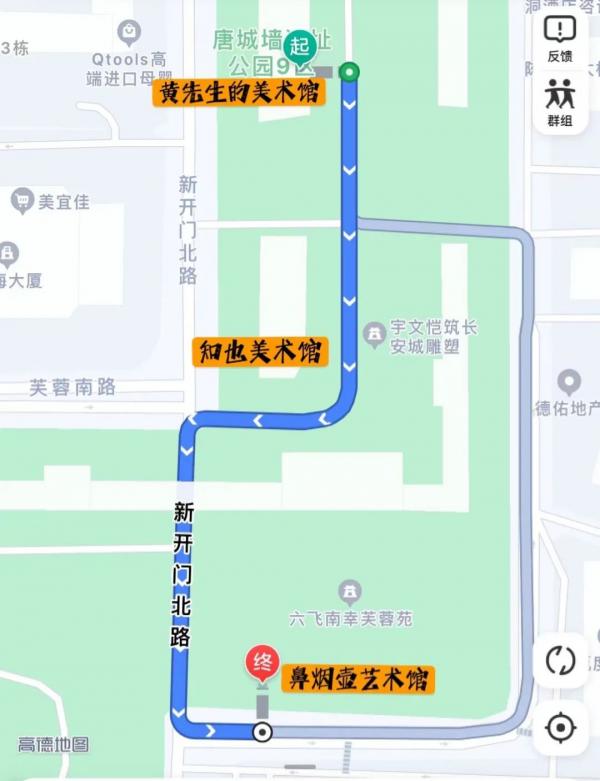Select the green 起 start marker
The width and height of the screenshot is (600, 781).
coord(299,46)
